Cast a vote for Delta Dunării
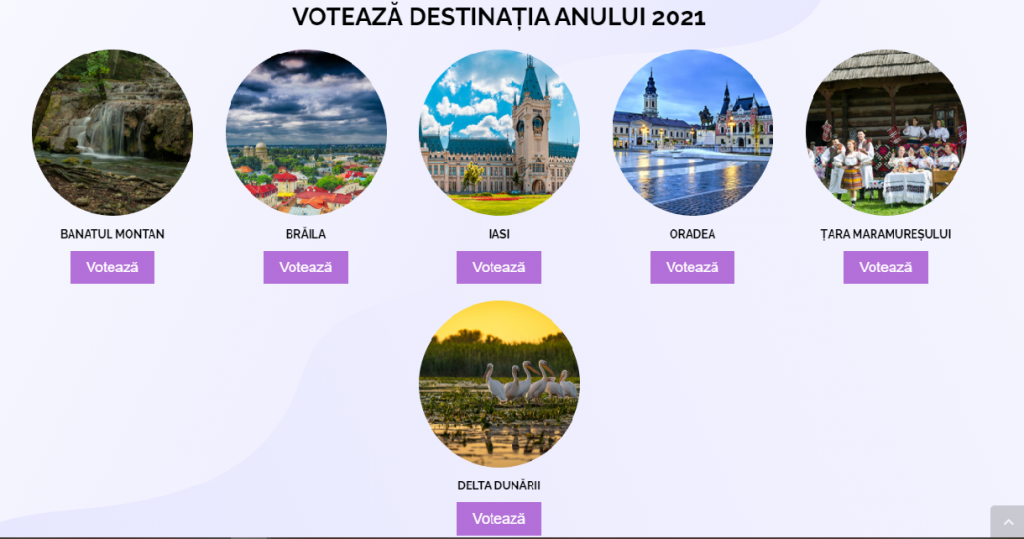 pyautogui.click(x=498, y=518)
